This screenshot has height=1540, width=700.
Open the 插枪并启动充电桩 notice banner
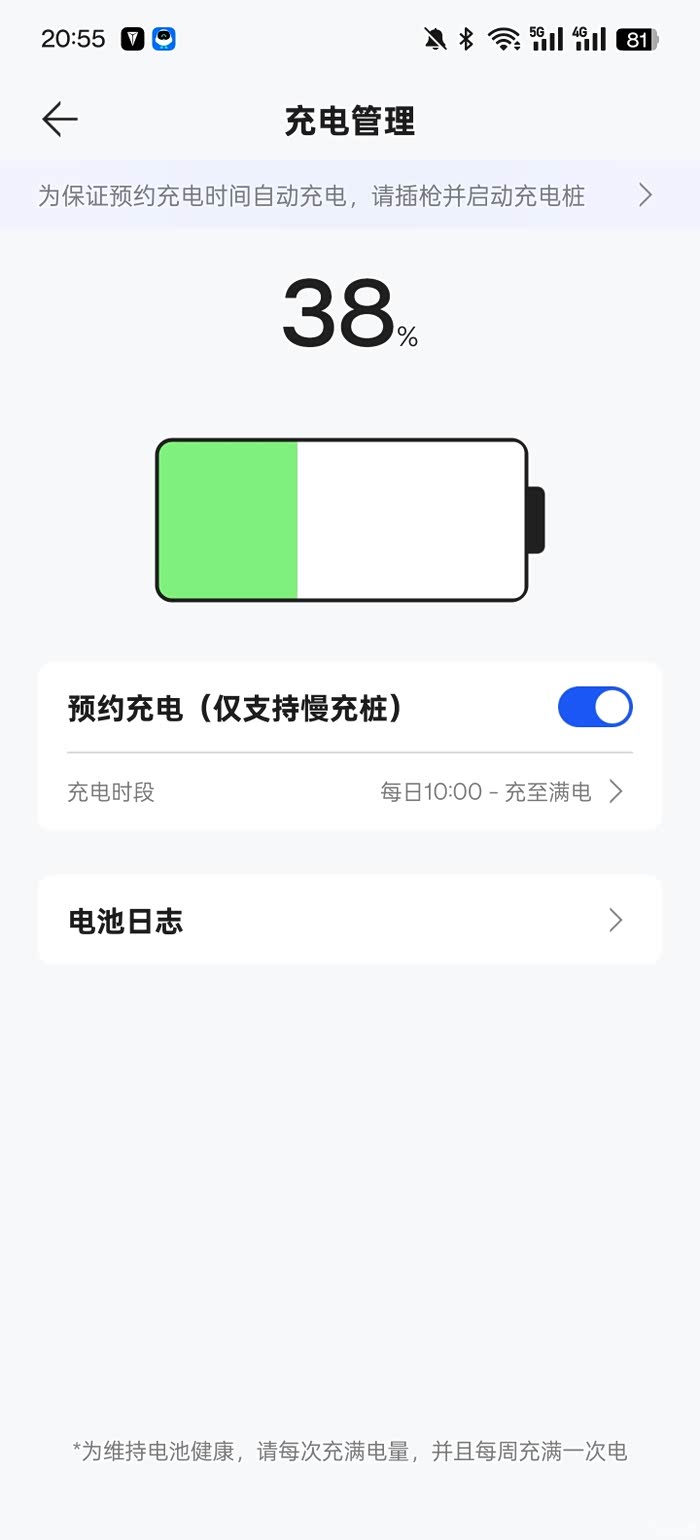coord(350,195)
